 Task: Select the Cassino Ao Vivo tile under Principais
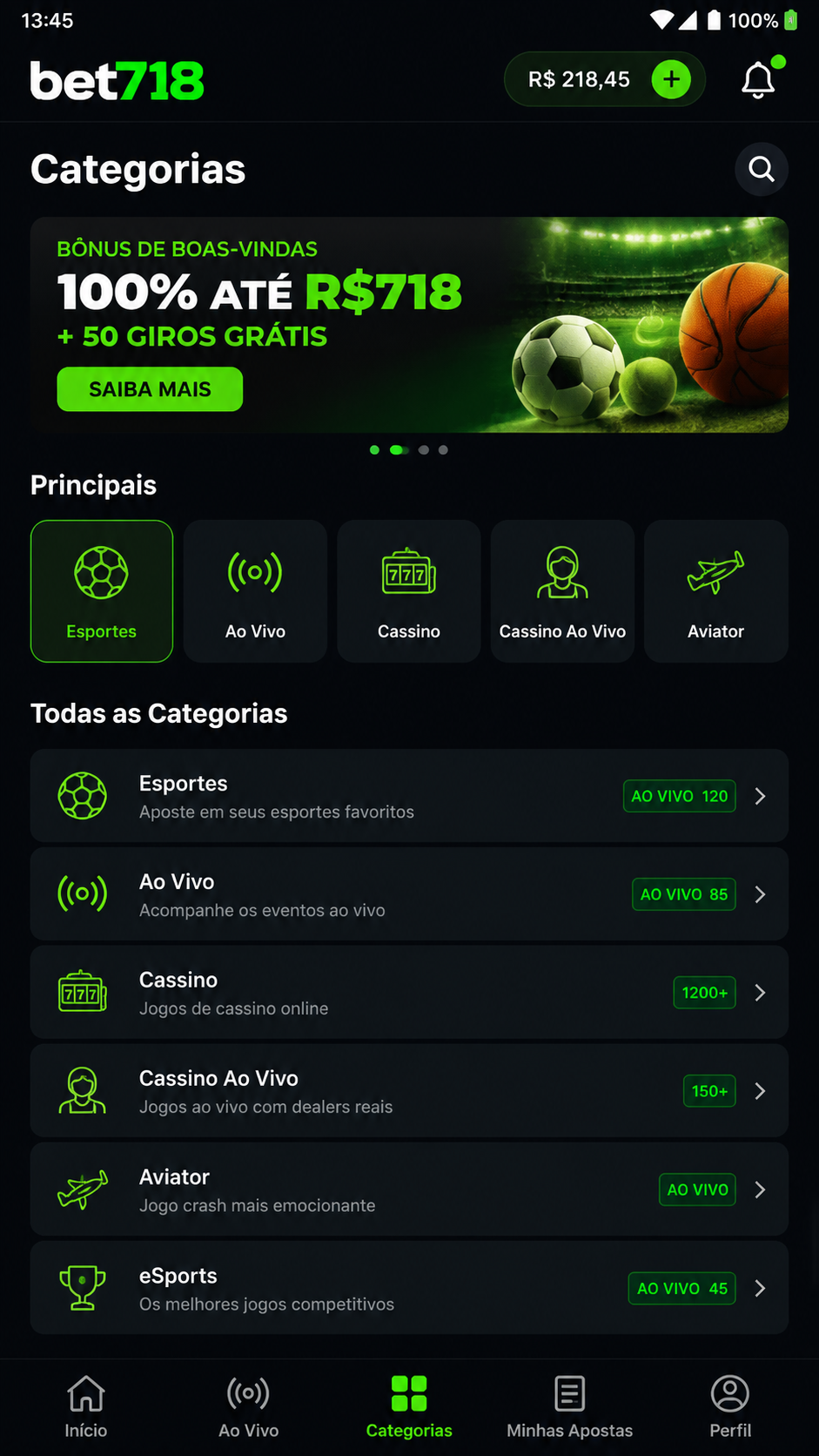[x=562, y=591]
